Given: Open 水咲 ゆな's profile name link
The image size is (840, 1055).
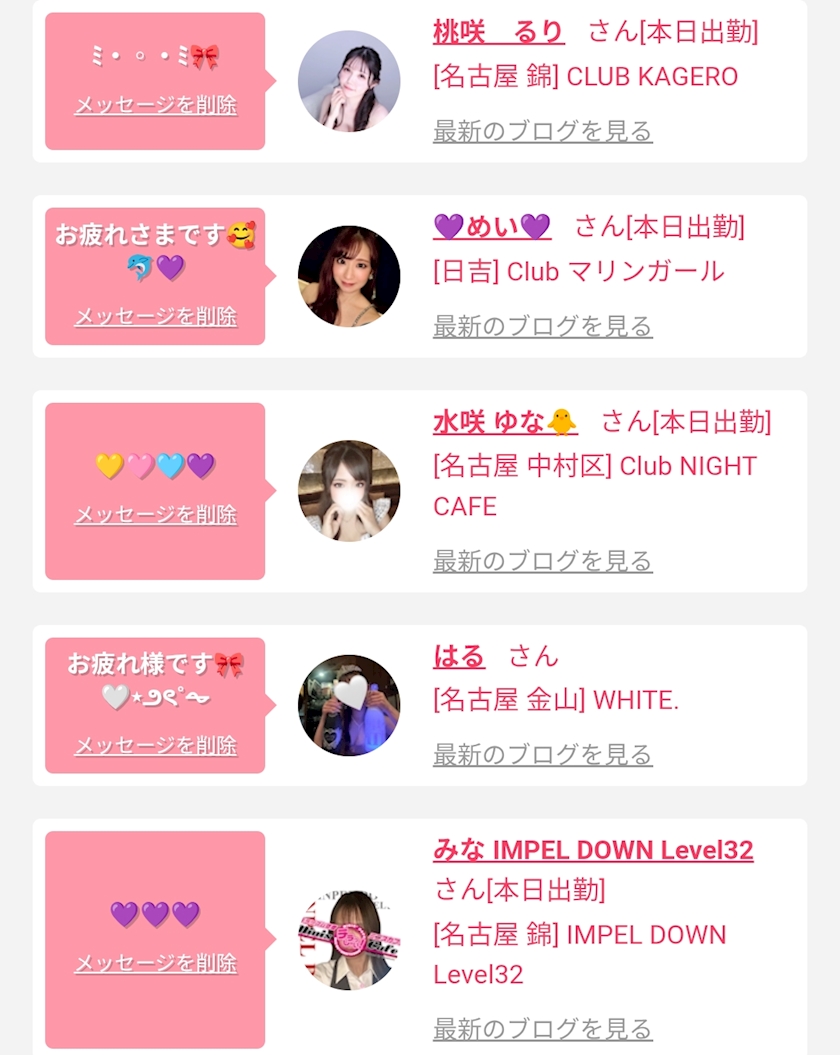Looking at the screenshot, I should (505, 422).
